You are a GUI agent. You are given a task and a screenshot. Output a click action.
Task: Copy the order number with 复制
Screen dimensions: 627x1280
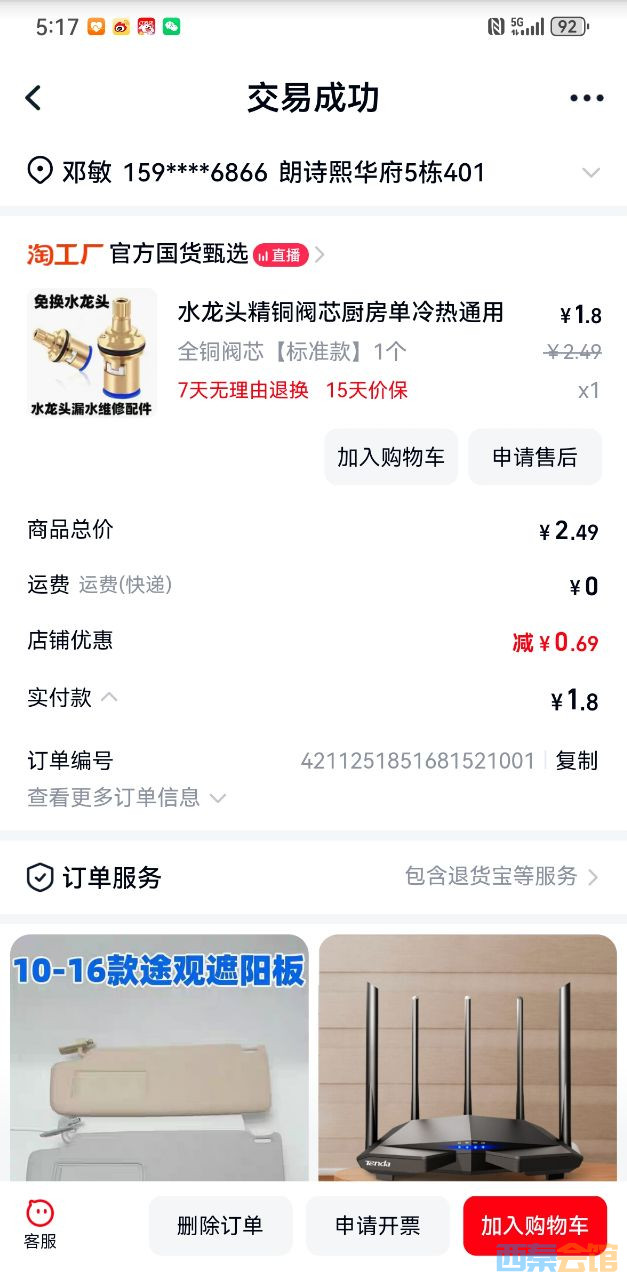(x=576, y=761)
